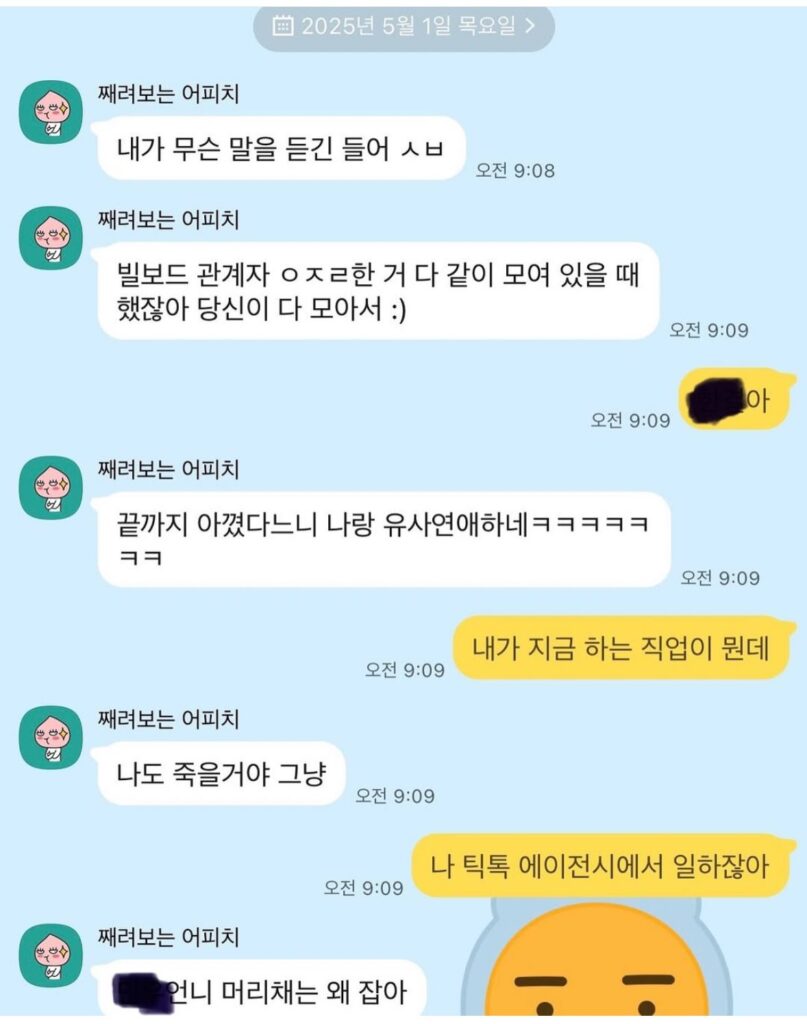807x1024 pixels.
Task: Open the 2025년 5월 1일 목요일 date picker
Action: (403, 27)
